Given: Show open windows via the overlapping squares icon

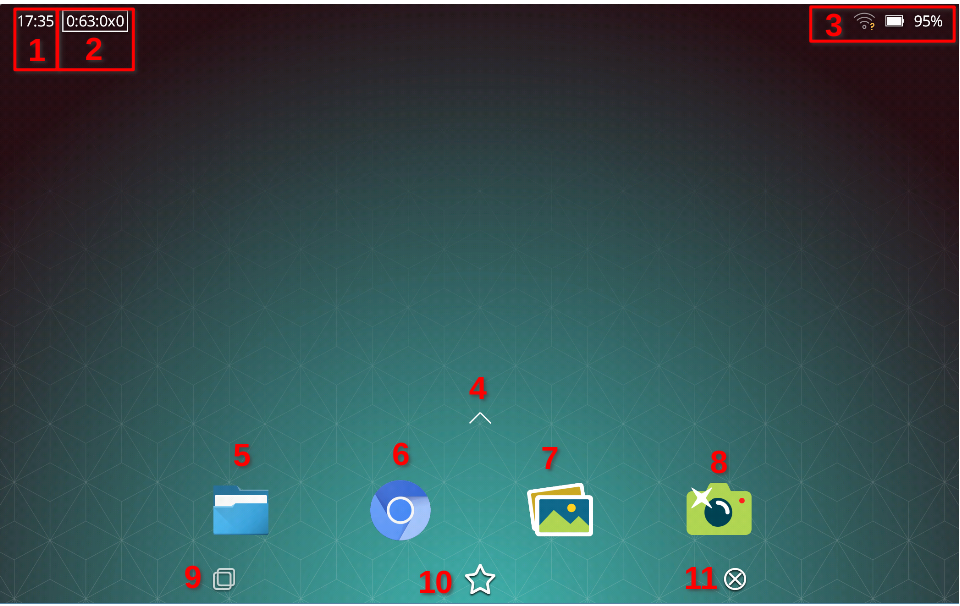Looking at the screenshot, I should click(224, 579).
